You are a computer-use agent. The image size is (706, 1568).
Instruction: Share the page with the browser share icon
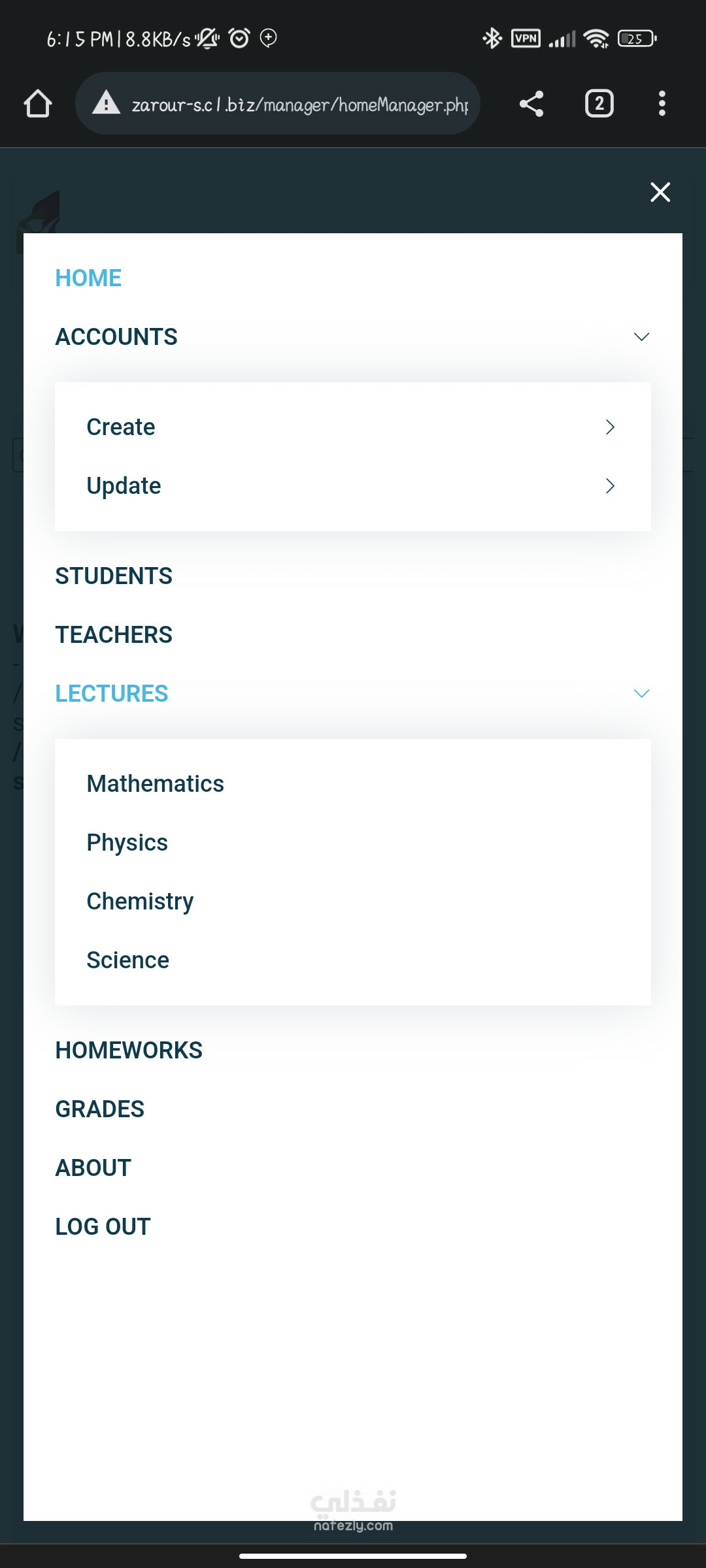[x=531, y=104]
